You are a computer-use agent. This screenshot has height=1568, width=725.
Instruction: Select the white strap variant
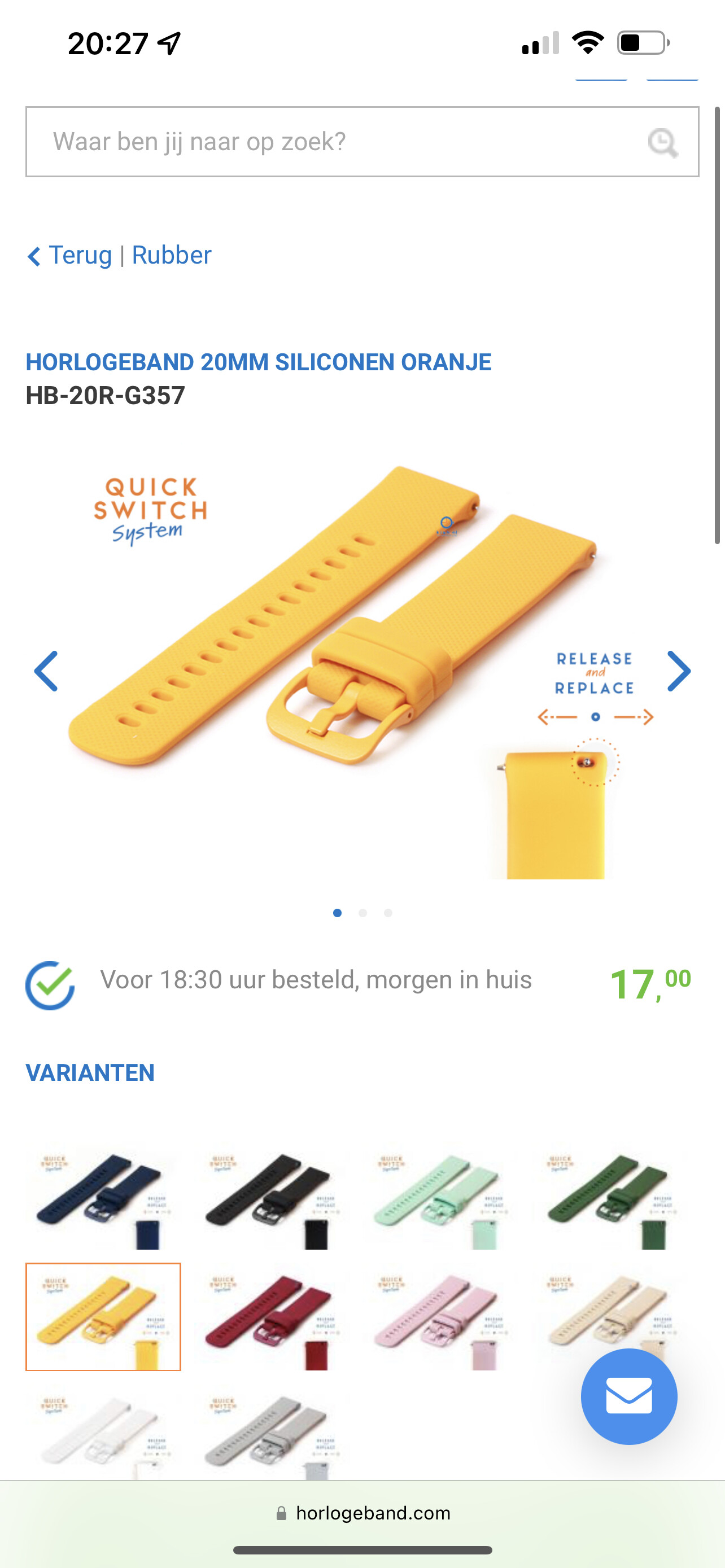[103, 1433]
